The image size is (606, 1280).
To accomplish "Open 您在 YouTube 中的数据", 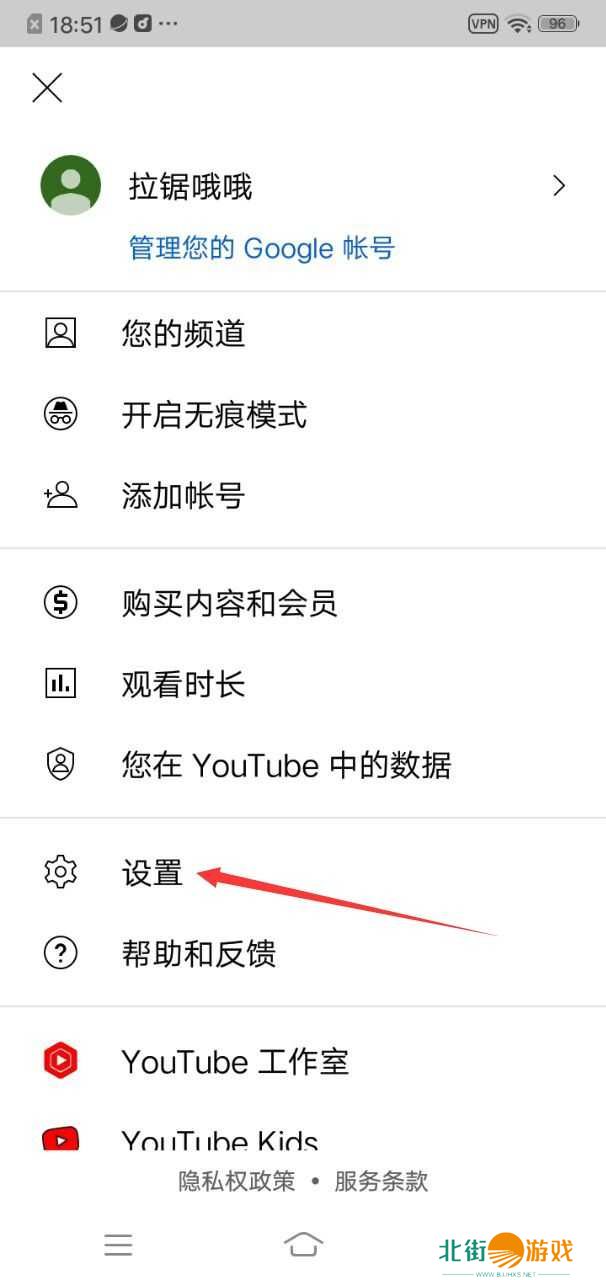I will pyautogui.click(x=286, y=765).
